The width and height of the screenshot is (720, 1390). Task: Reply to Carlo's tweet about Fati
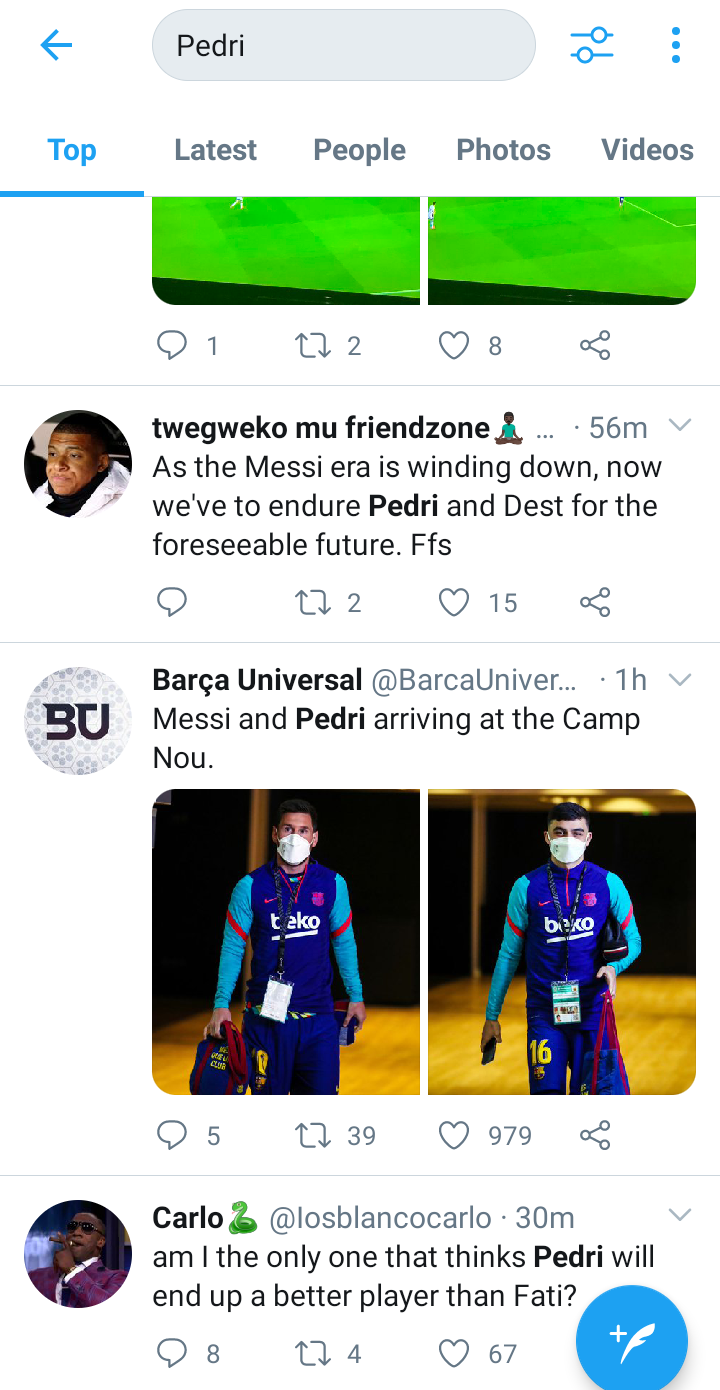click(172, 1353)
